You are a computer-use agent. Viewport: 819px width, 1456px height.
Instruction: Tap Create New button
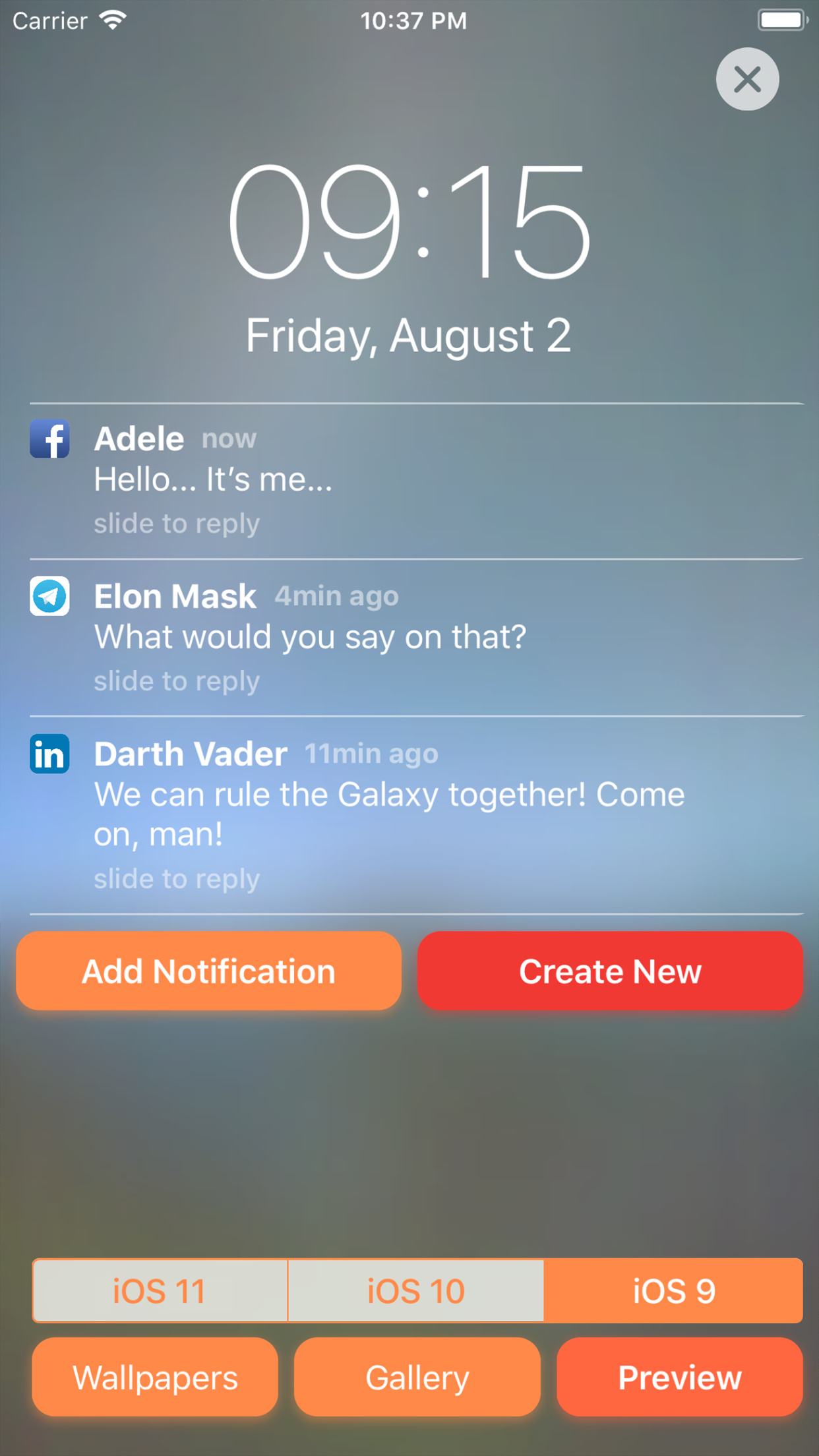click(610, 971)
